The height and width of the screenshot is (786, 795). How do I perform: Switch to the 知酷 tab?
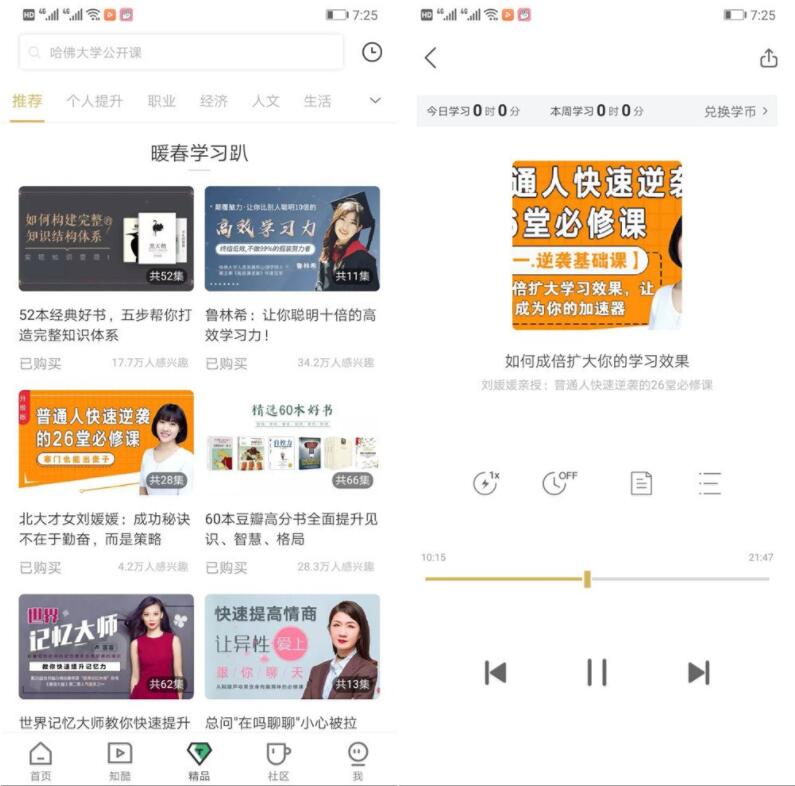point(119,761)
